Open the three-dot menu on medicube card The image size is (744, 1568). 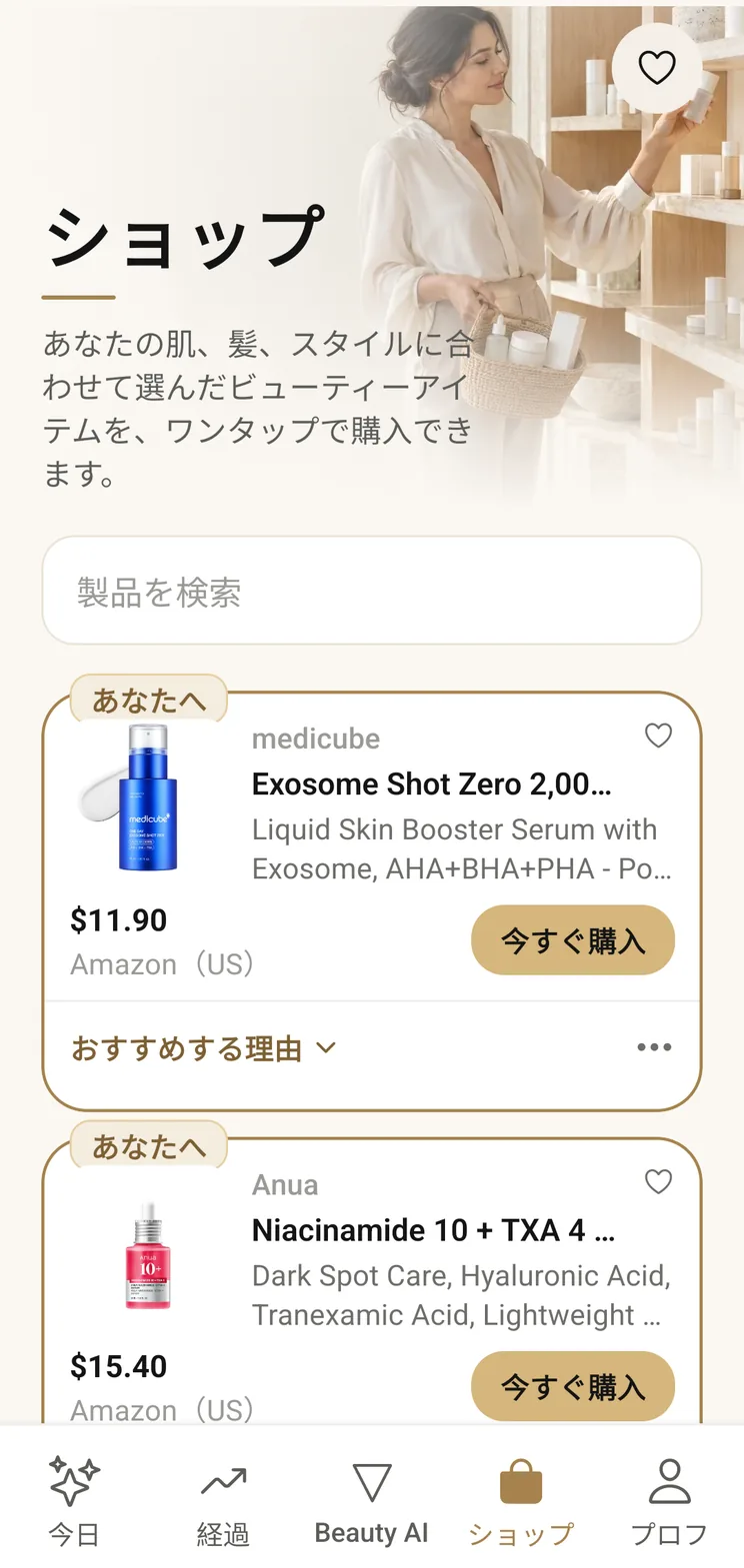[x=654, y=1047]
